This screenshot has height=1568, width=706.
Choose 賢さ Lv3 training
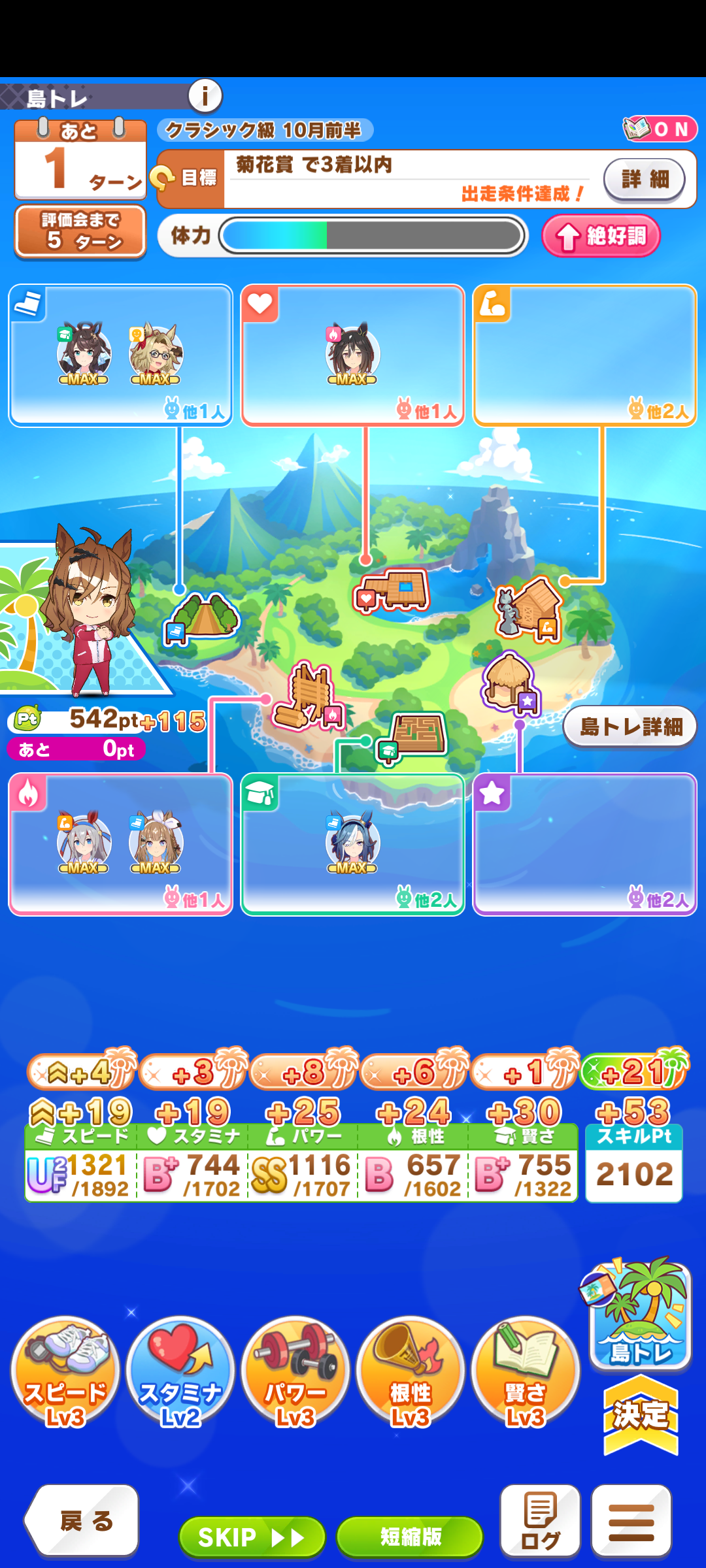[x=526, y=1372]
